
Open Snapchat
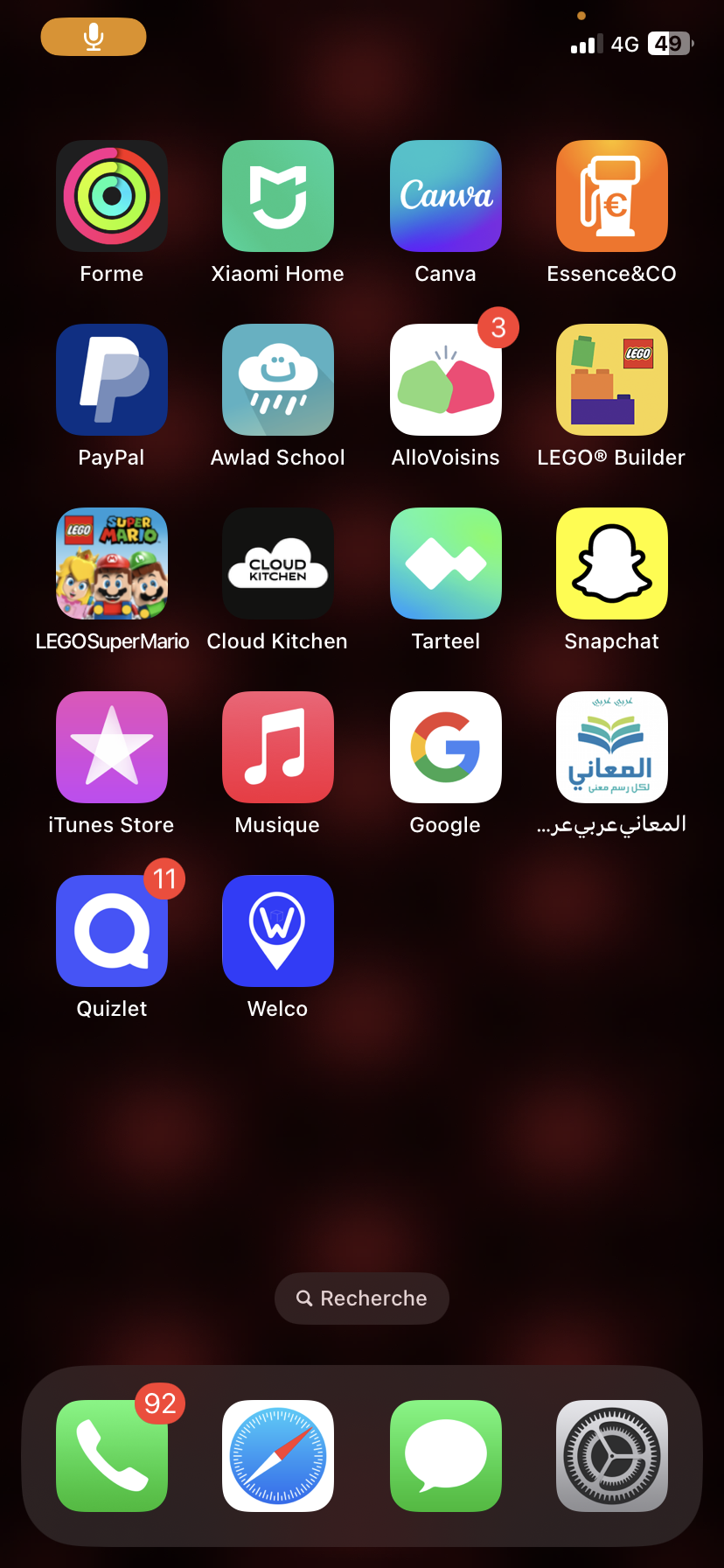click(612, 563)
